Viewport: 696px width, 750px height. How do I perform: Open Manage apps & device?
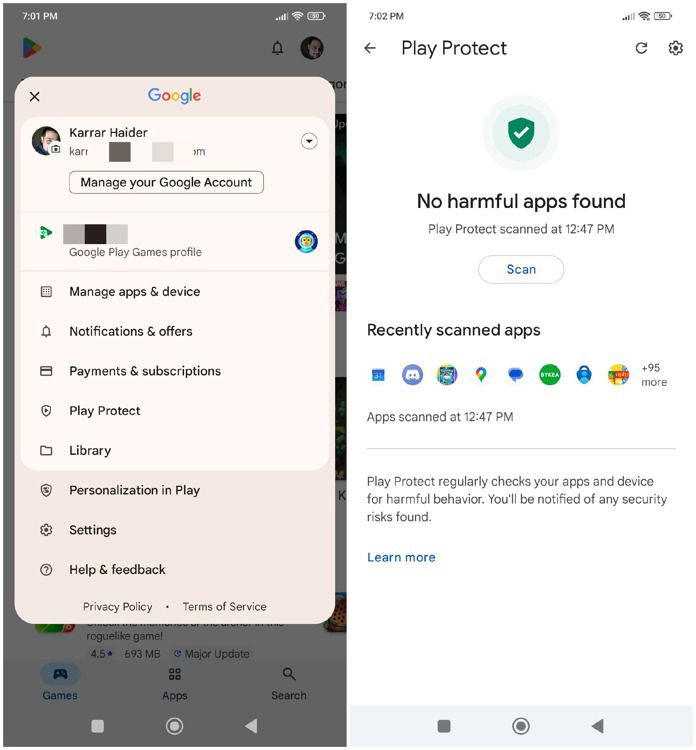tap(134, 292)
